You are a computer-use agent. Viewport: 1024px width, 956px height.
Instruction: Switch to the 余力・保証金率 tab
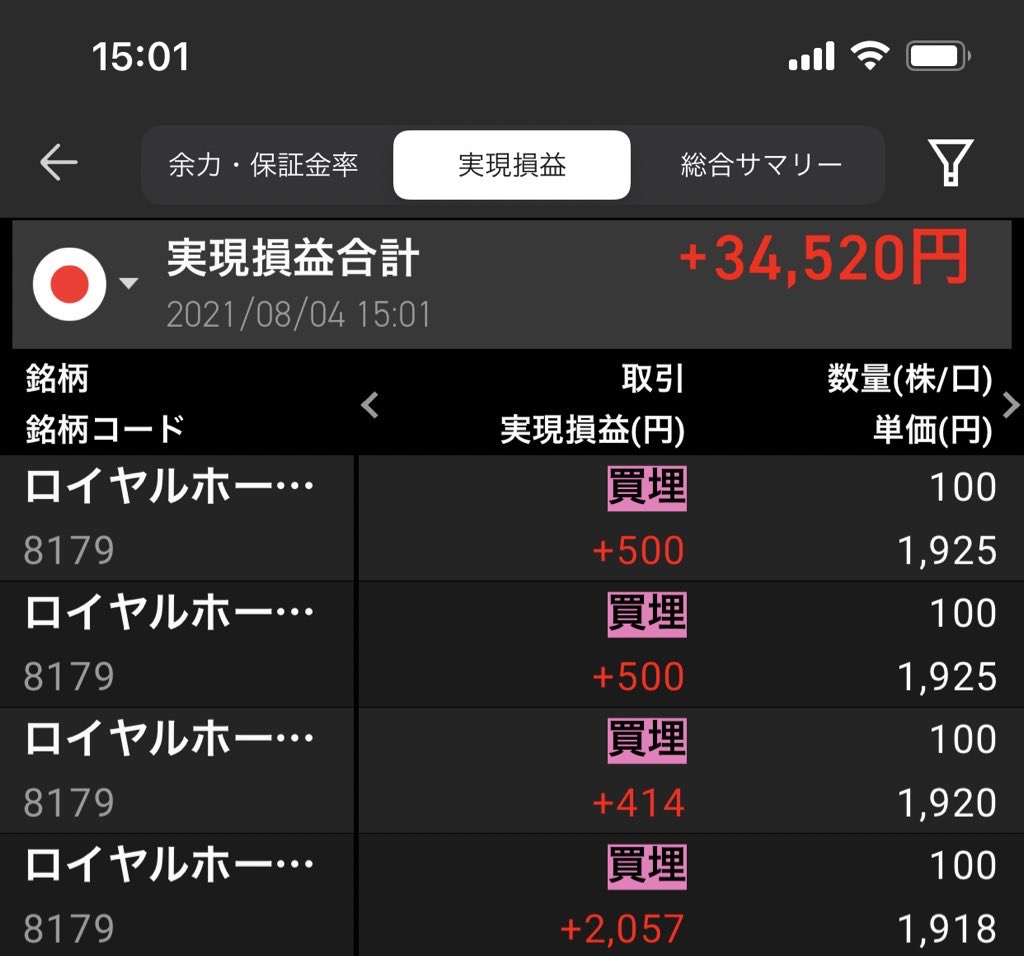pos(264,165)
